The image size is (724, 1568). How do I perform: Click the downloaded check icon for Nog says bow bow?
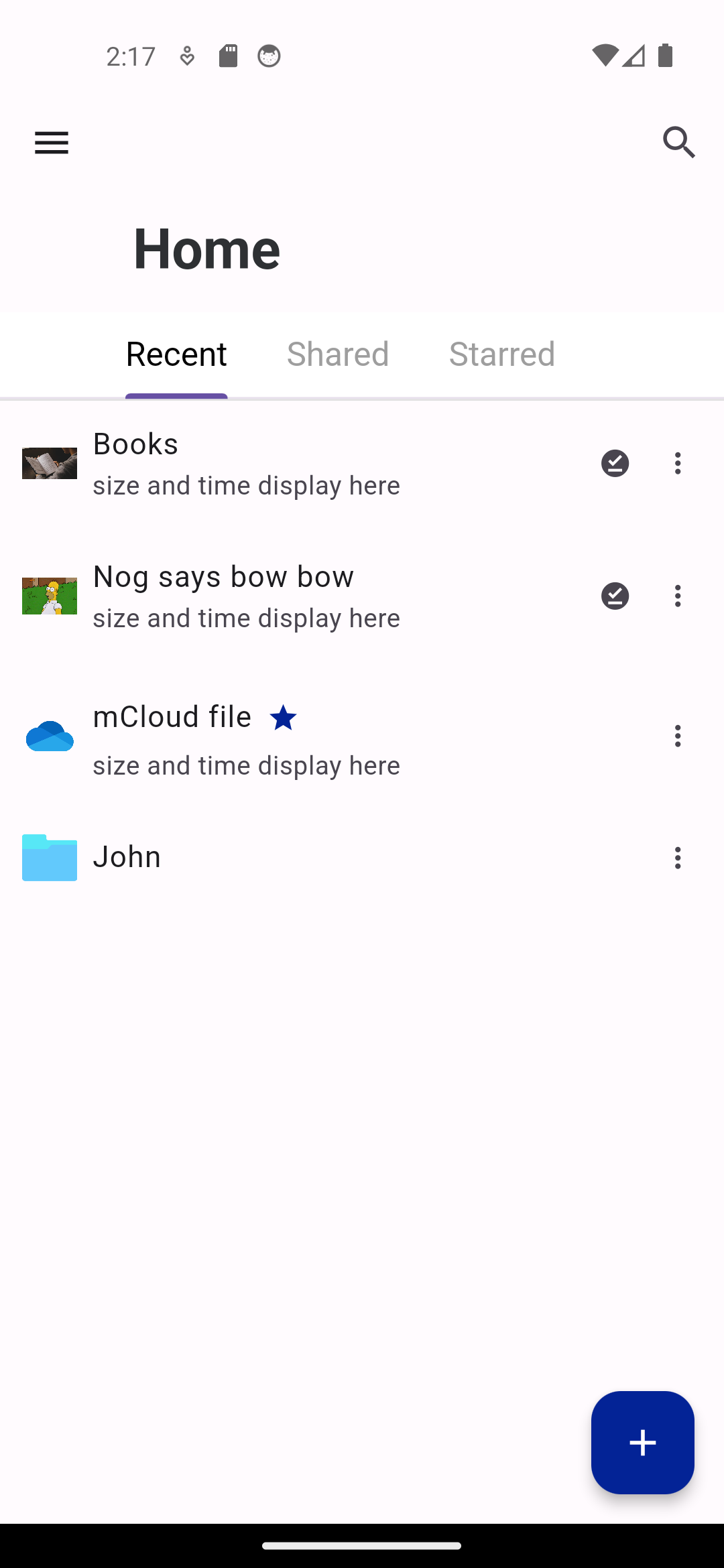tap(615, 596)
